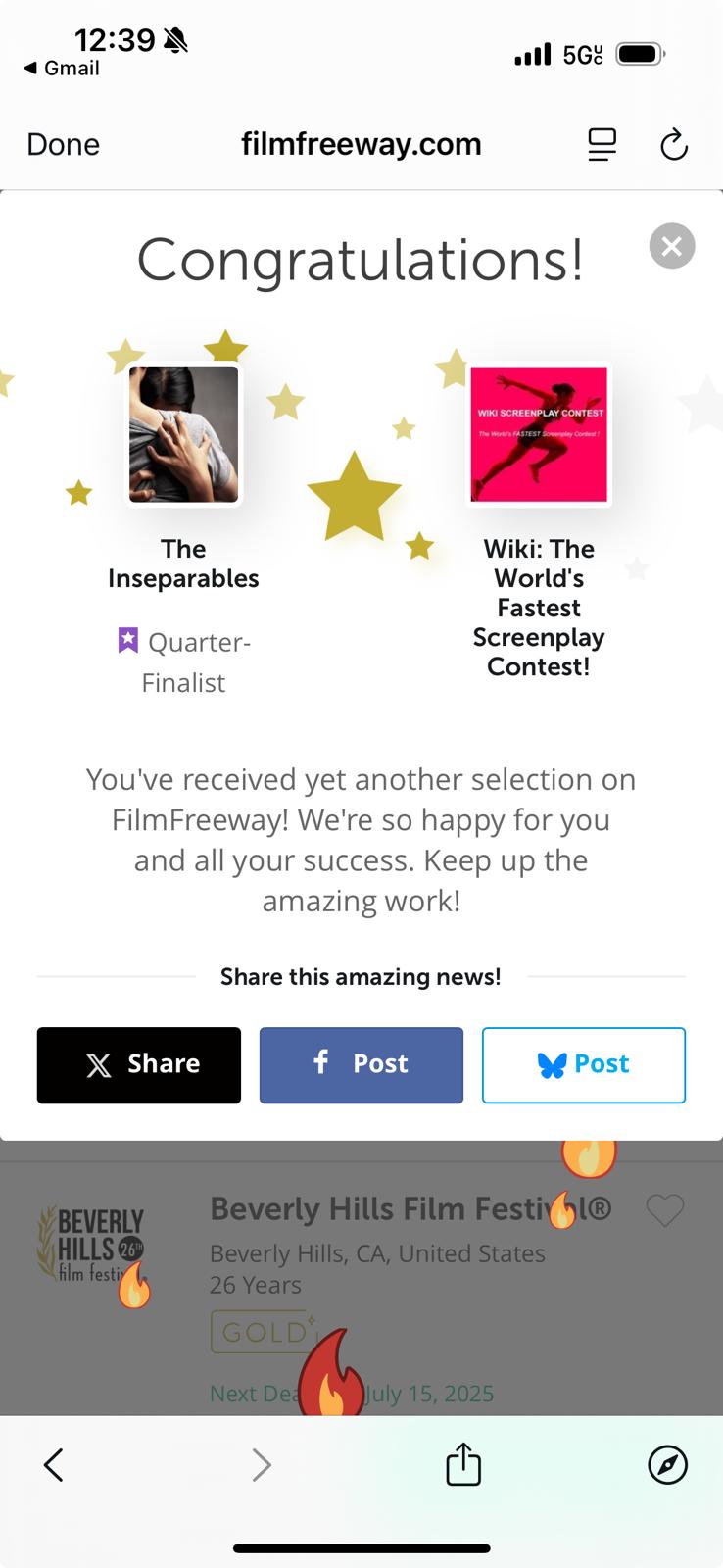Share the news on X
Image resolution: width=723 pixels, height=1568 pixels.
pyautogui.click(x=139, y=1065)
